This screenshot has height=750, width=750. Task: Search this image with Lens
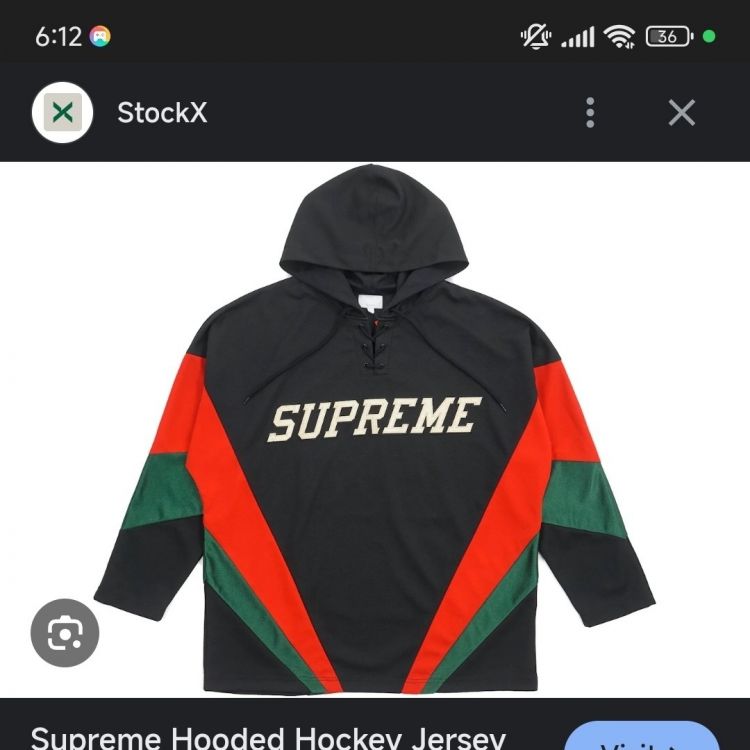pyautogui.click(x=65, y=632)
